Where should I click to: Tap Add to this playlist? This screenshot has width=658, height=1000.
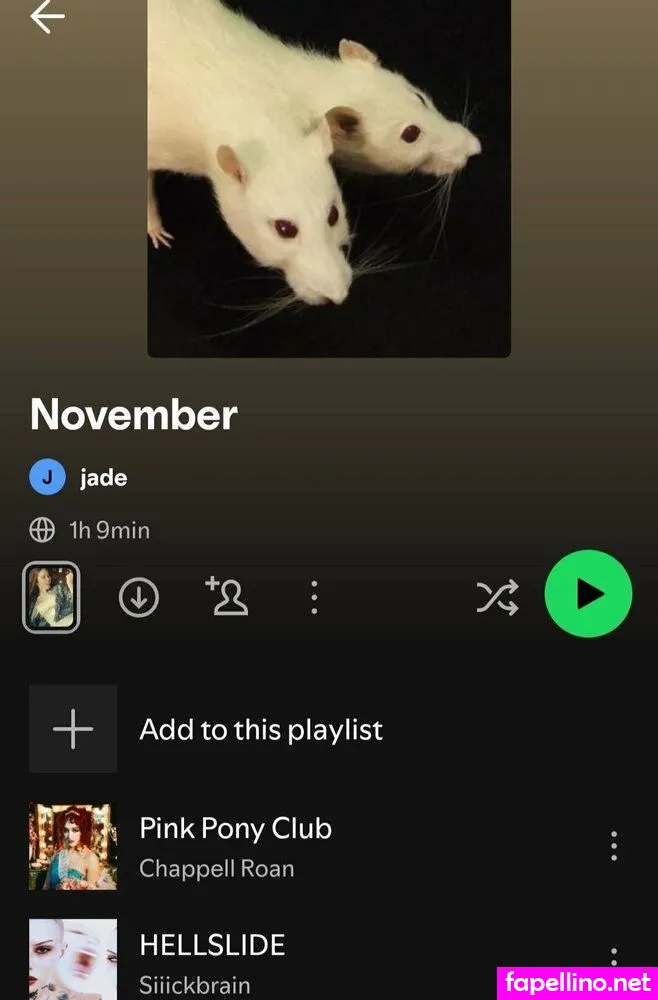point(260,730)
